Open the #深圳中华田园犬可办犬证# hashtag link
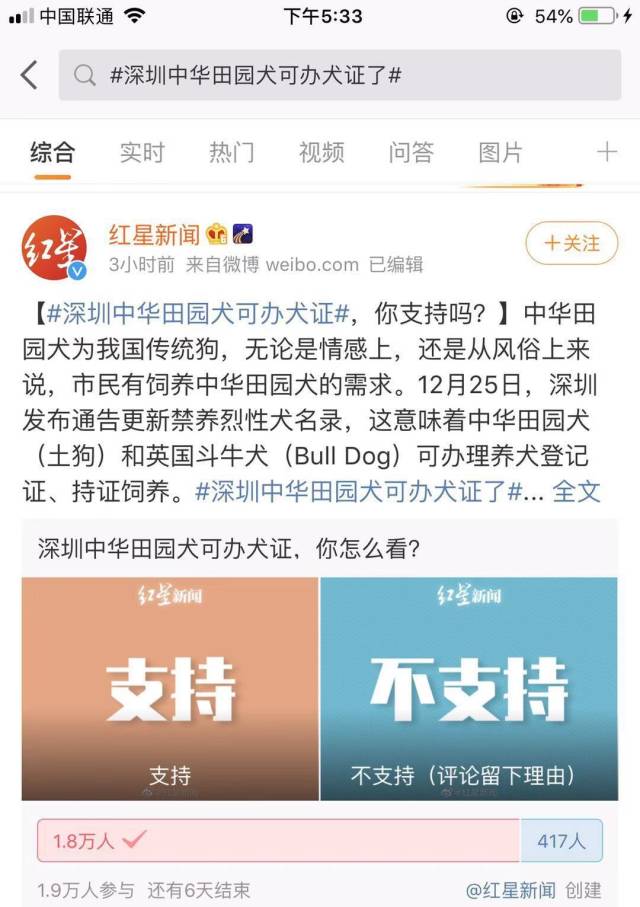 click(x=198, y=313)
